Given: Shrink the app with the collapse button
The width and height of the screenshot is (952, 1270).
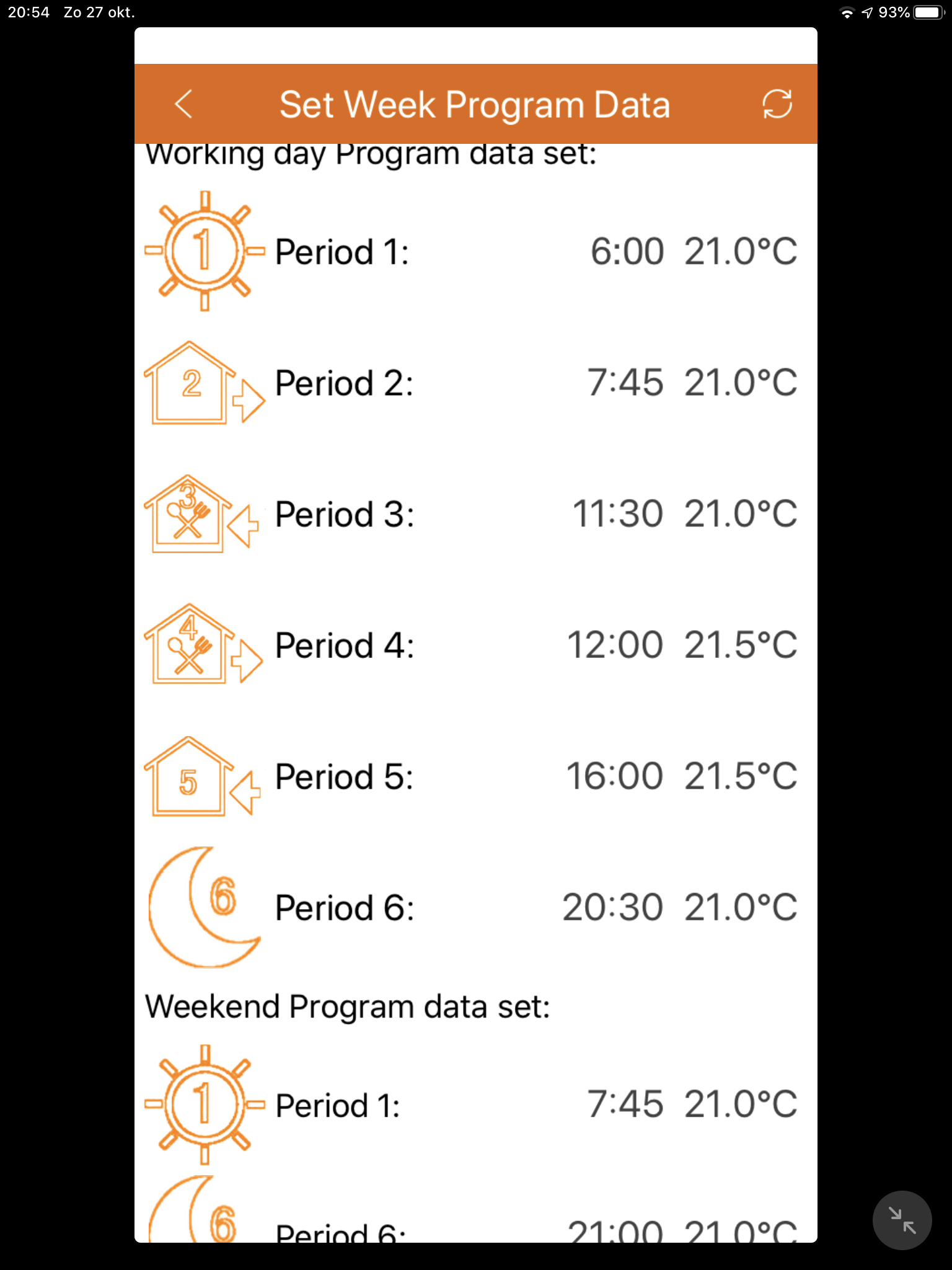Looking at the screenshot, I should point(902,1220).
